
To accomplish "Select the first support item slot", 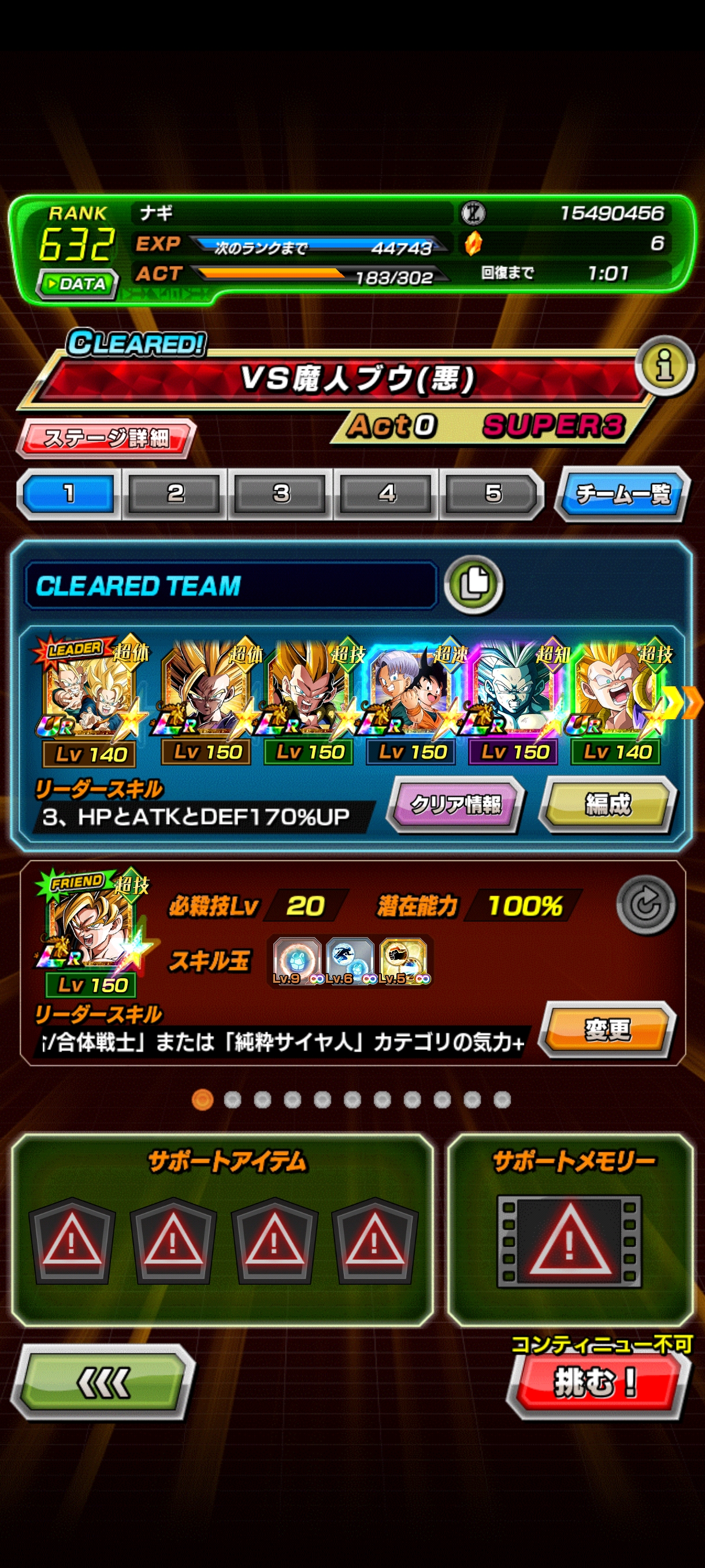I will point(72,1241).
